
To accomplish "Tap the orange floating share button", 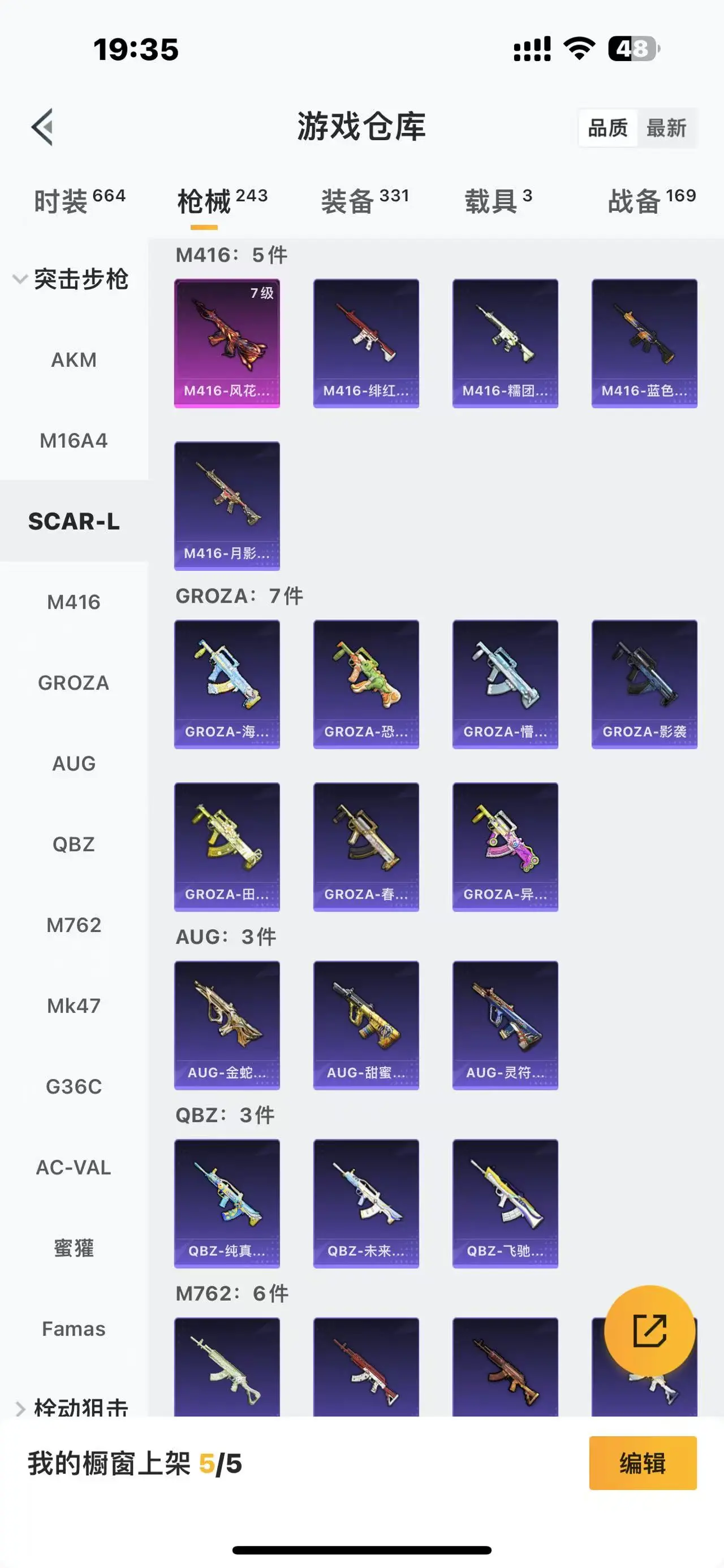I will (650, 1331).
